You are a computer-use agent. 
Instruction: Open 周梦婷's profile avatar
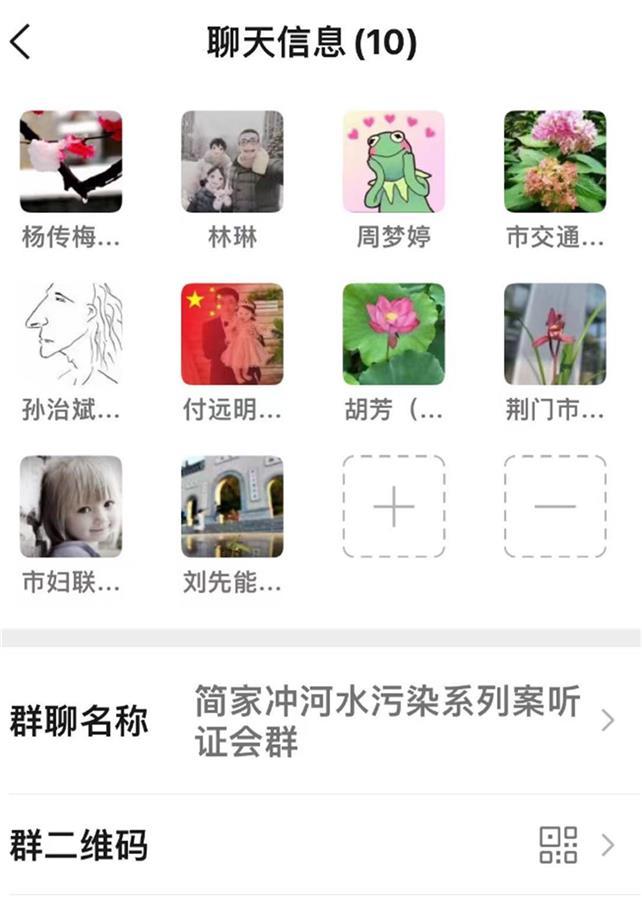[x=393, y=161]
